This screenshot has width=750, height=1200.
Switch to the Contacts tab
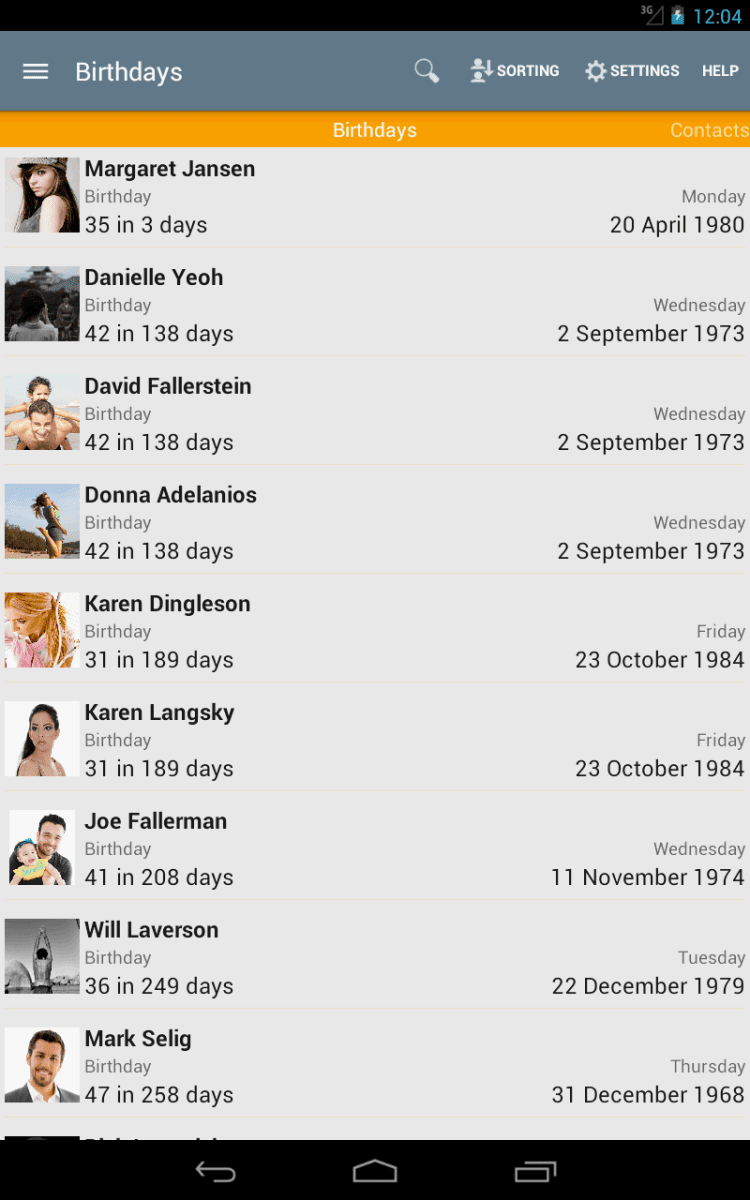(708, 130)
